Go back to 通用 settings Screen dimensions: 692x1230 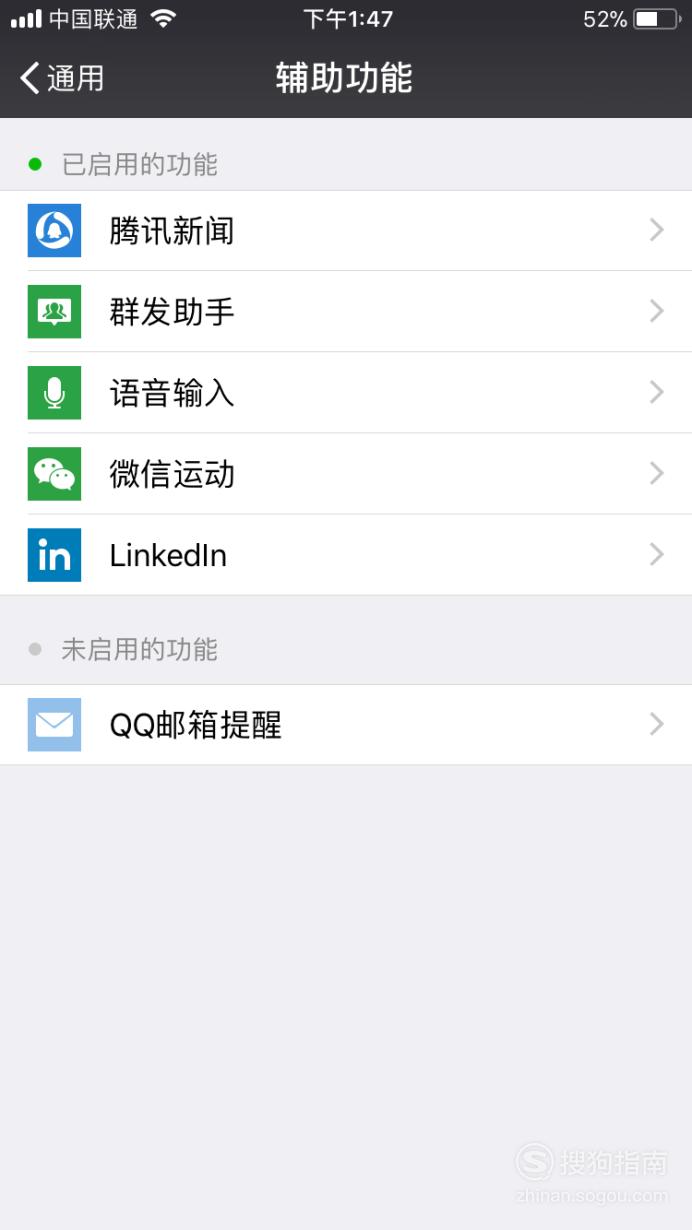pyautogui.click(x=62, y=78)
